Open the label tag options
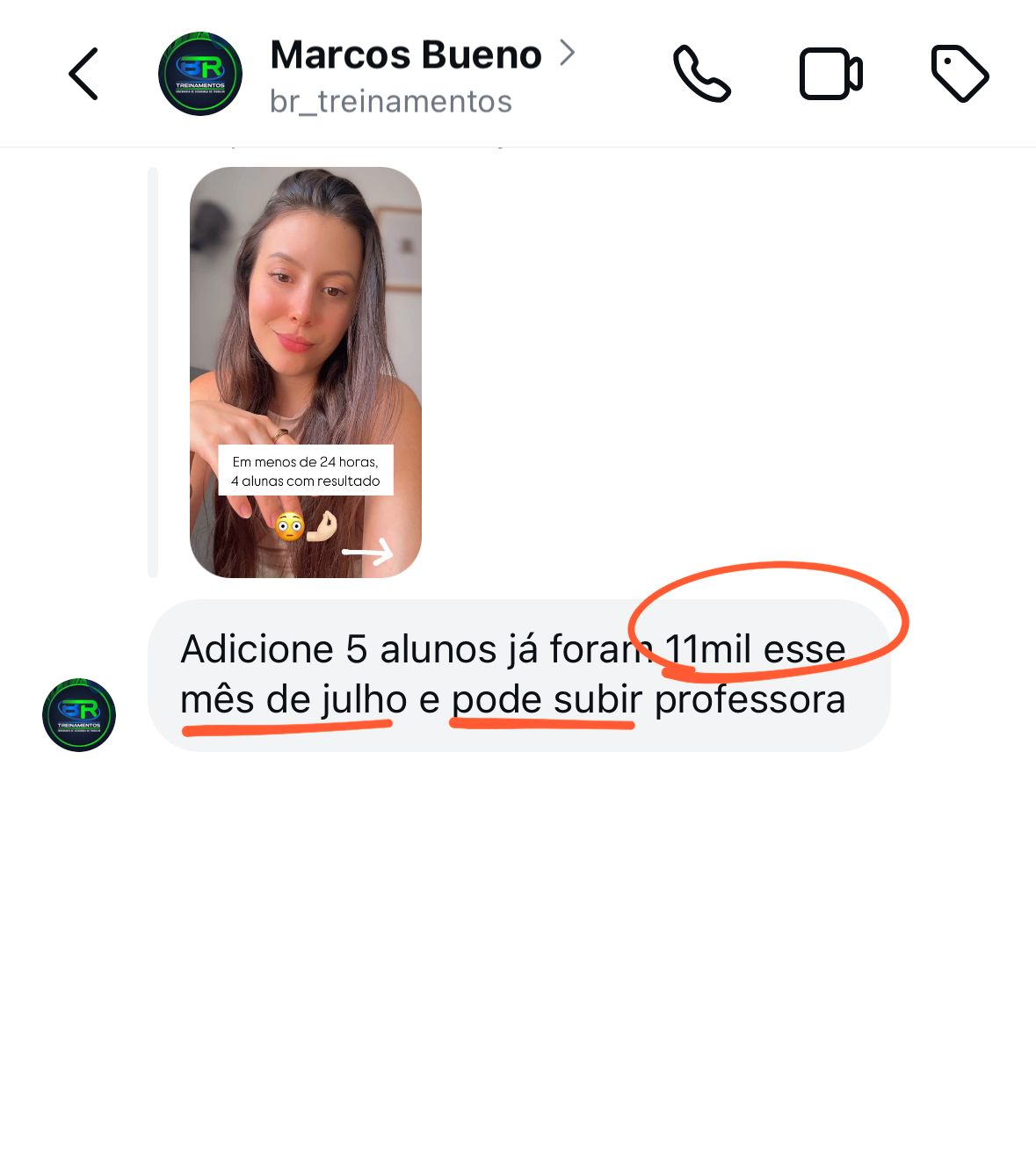 [960, 74]
